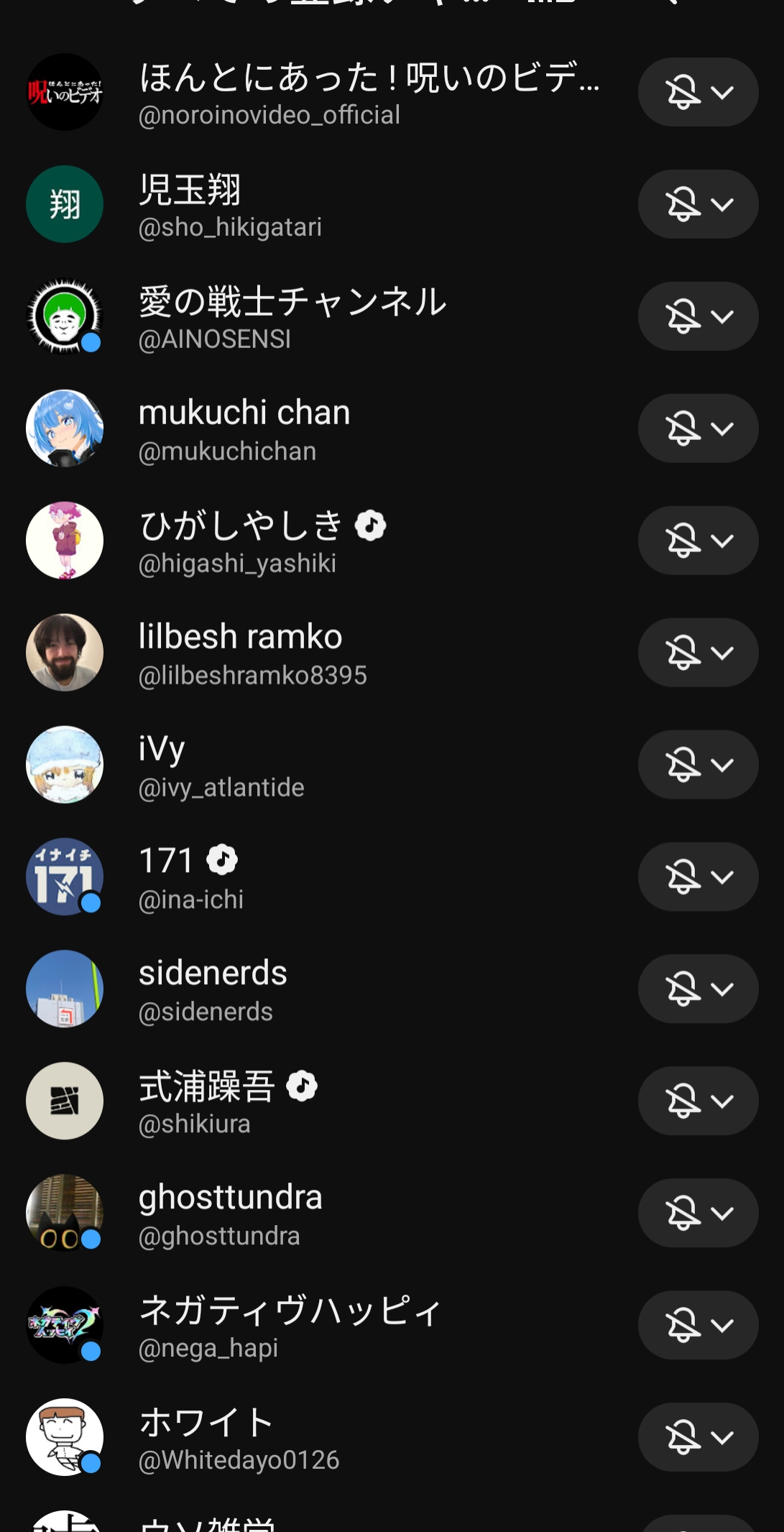Expand notification options for mukuchi chan
The height and width of the screenshot is (1532, 784).
click(x=698, y=428)
